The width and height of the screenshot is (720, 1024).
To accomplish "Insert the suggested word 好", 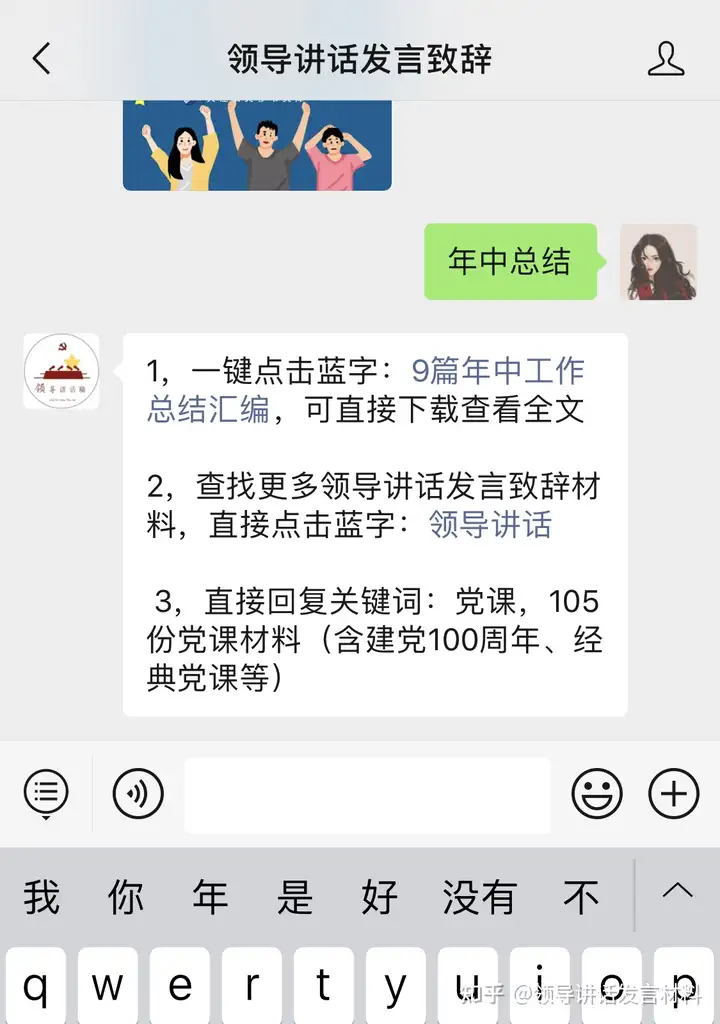I will (380, 897).
